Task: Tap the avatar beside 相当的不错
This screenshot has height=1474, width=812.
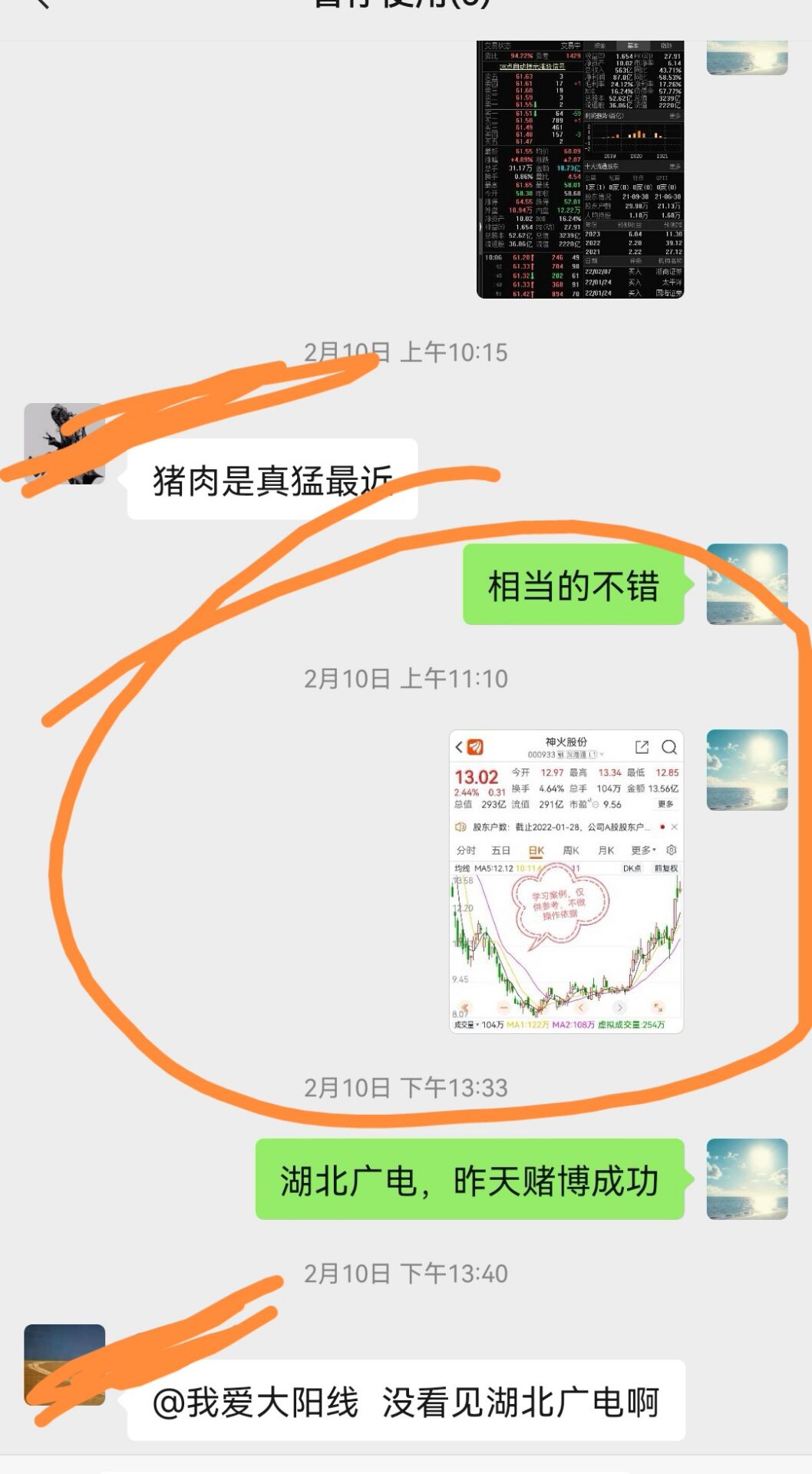Action: click(x=747, y=584)
